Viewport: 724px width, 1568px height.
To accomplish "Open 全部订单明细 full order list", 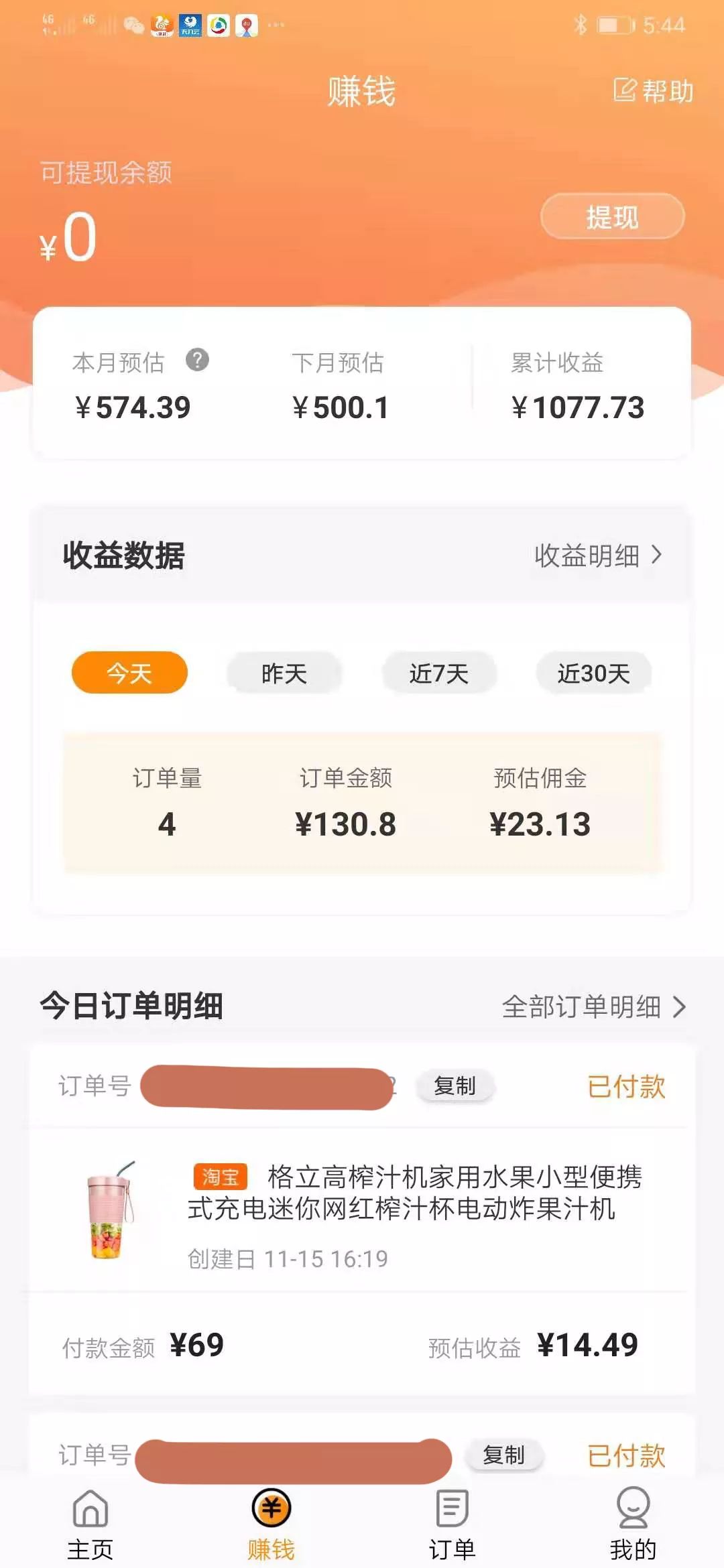I will click(594, 1006).
